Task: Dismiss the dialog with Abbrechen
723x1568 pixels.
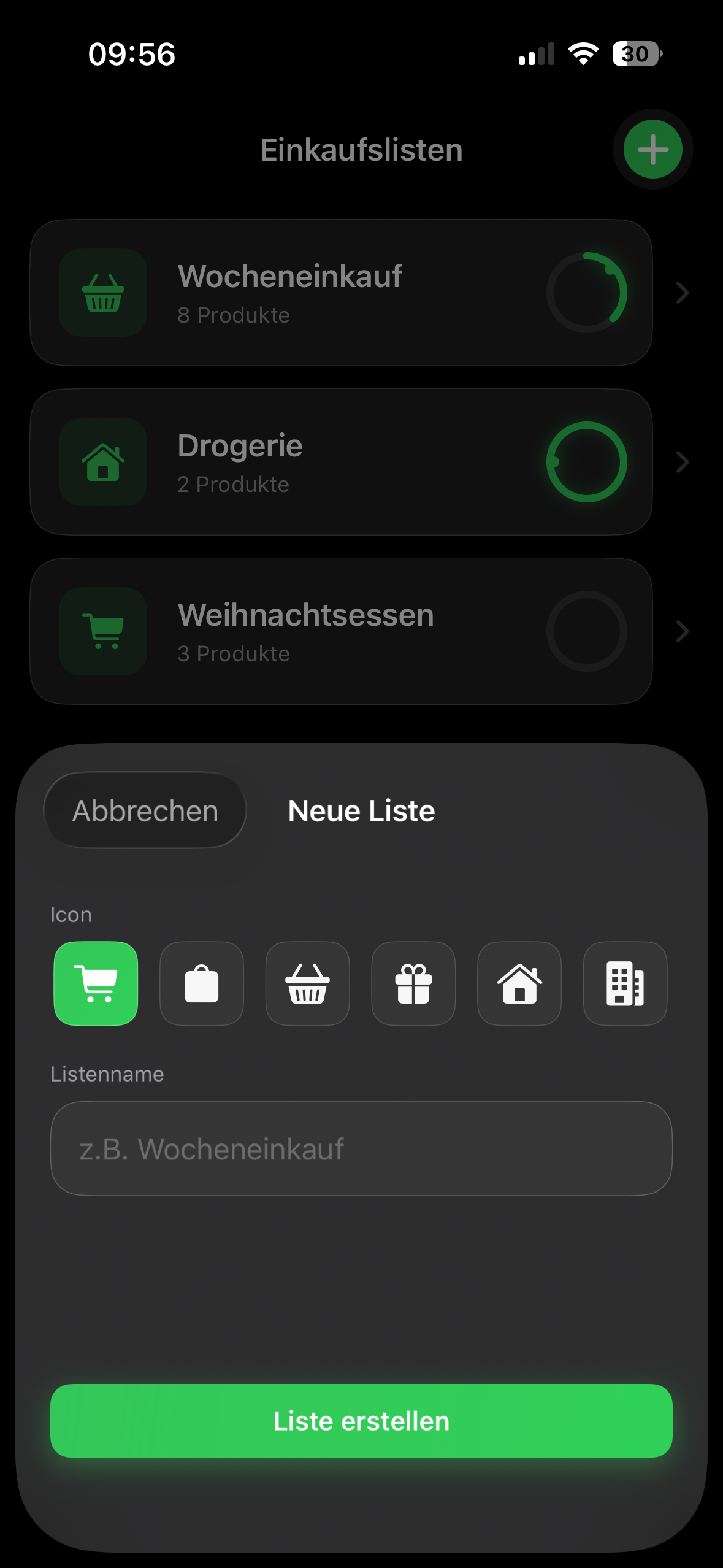Action: [144, 810]
